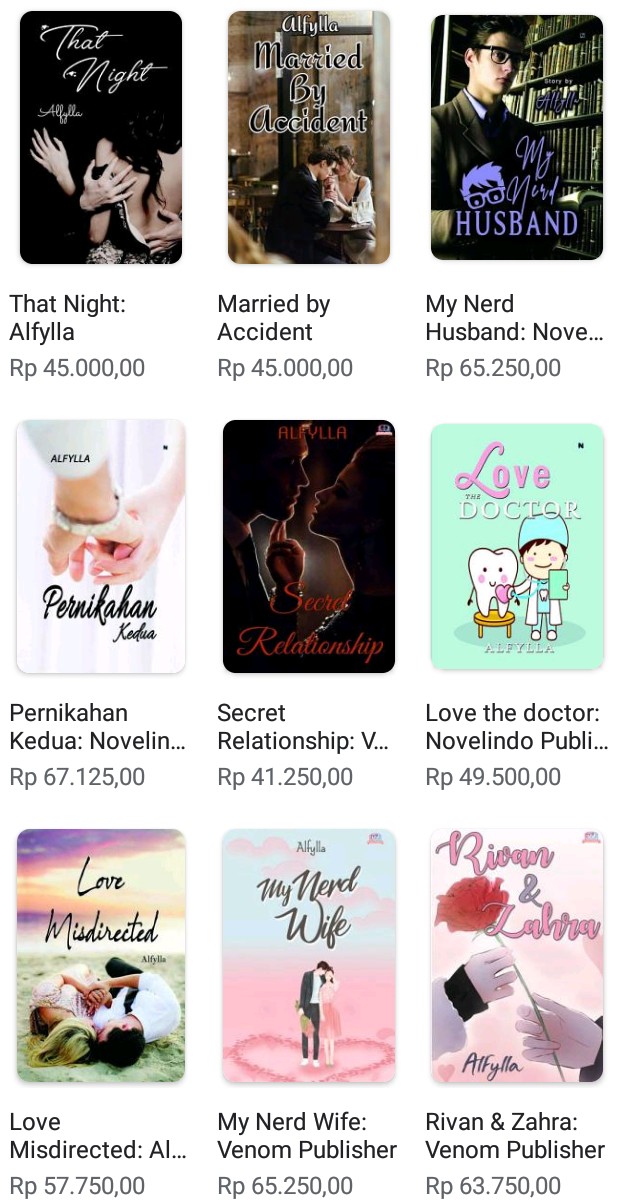Open the That Night: Alfylla book

[x=101, y=138]
